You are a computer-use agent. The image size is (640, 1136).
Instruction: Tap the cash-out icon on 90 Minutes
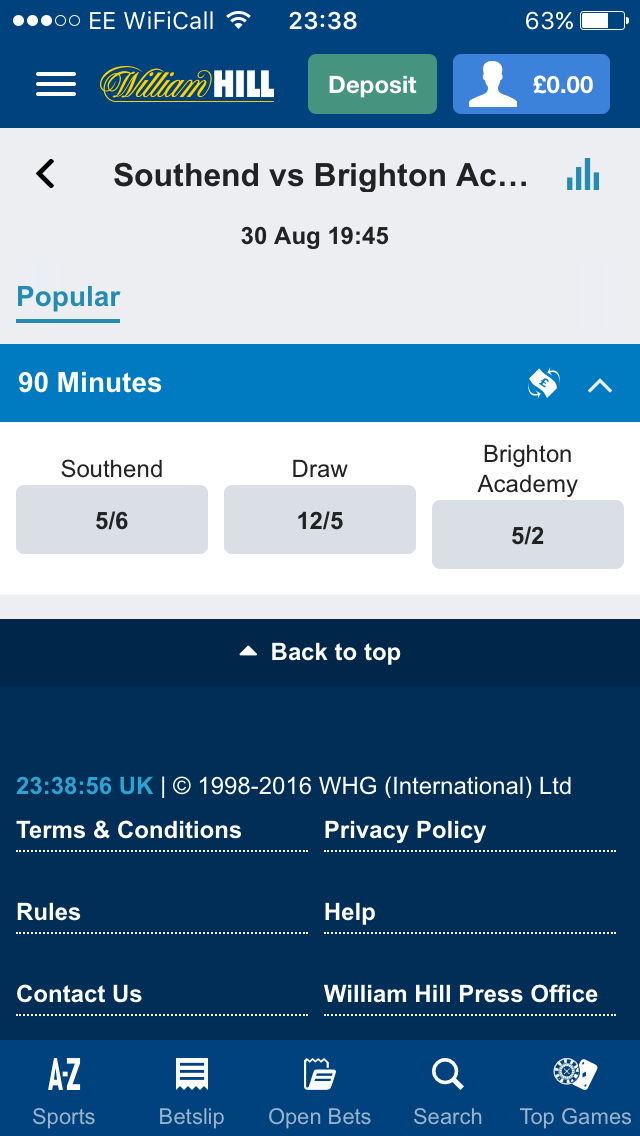tap(544, 383)
